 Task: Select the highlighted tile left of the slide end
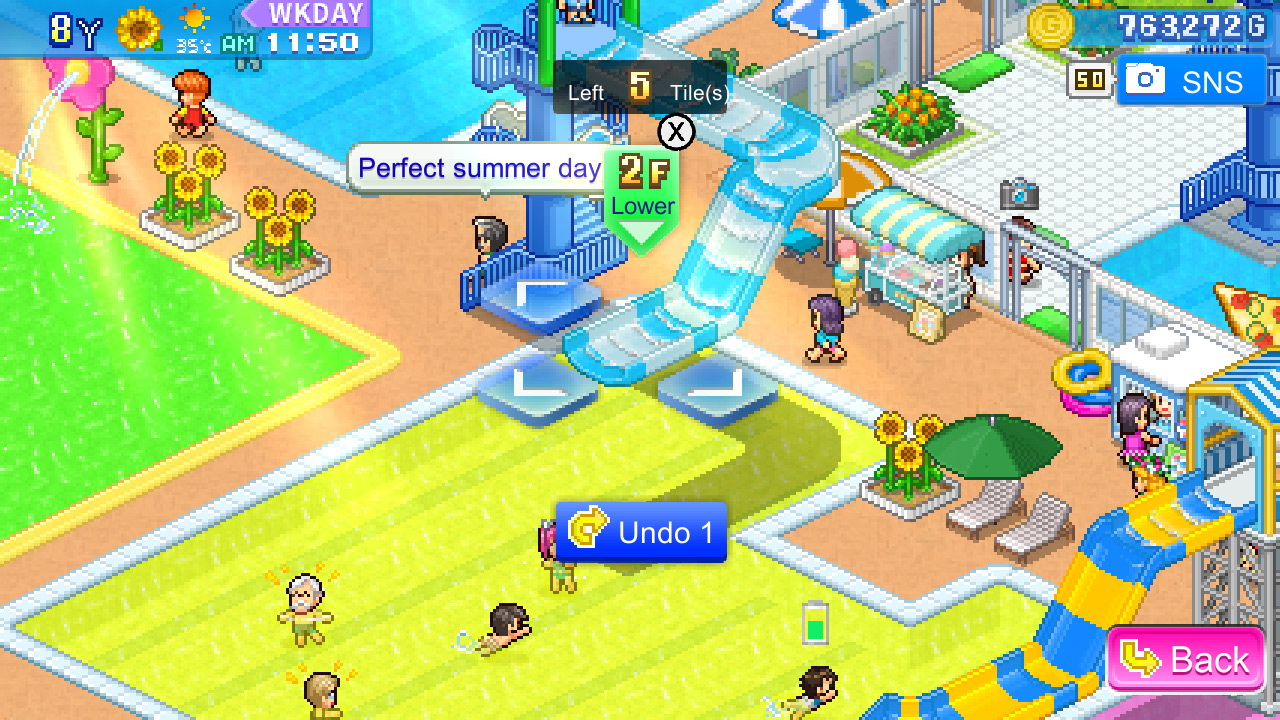click(536, 387)
